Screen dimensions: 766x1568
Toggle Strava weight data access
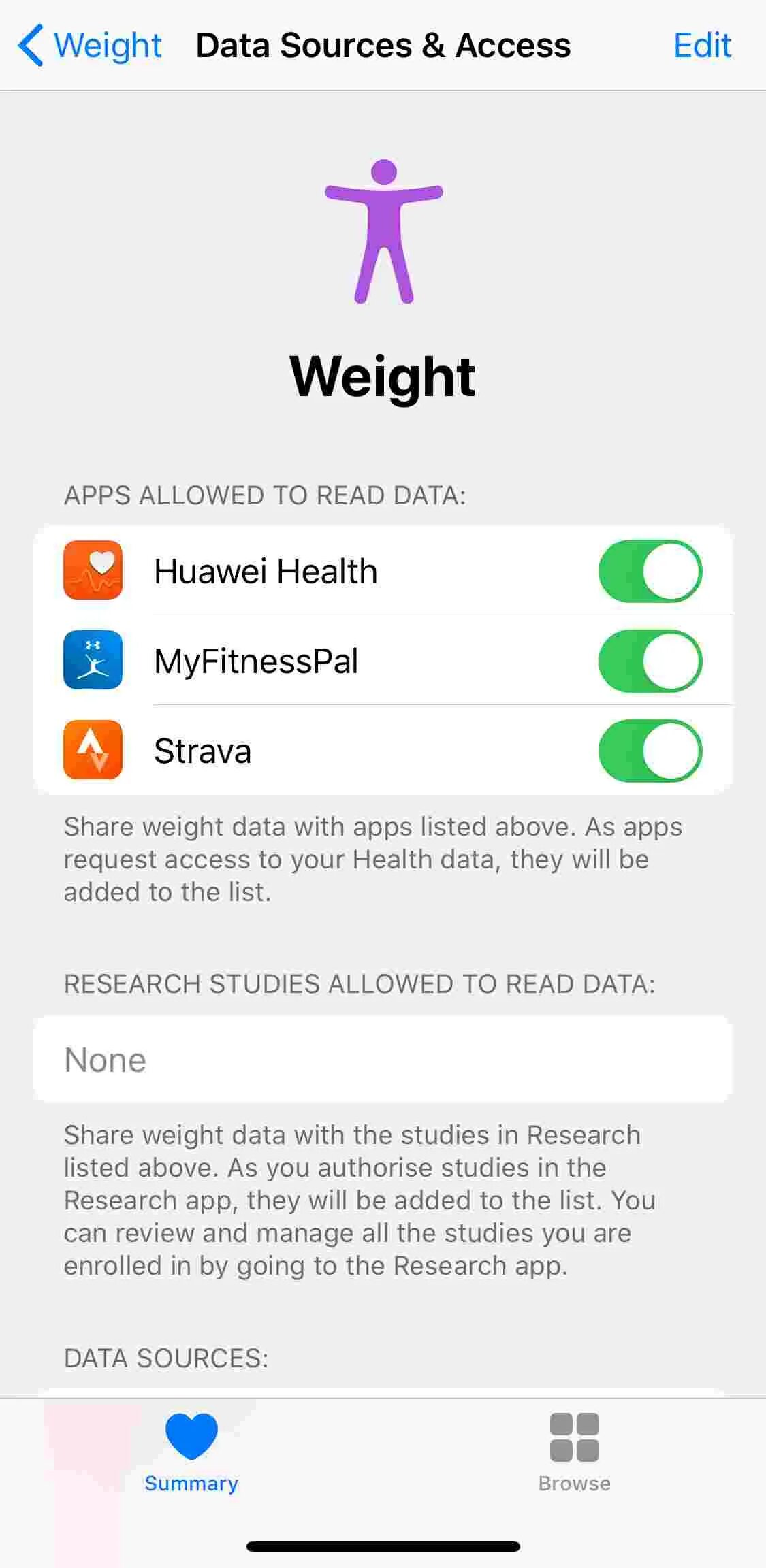(650, 751)
